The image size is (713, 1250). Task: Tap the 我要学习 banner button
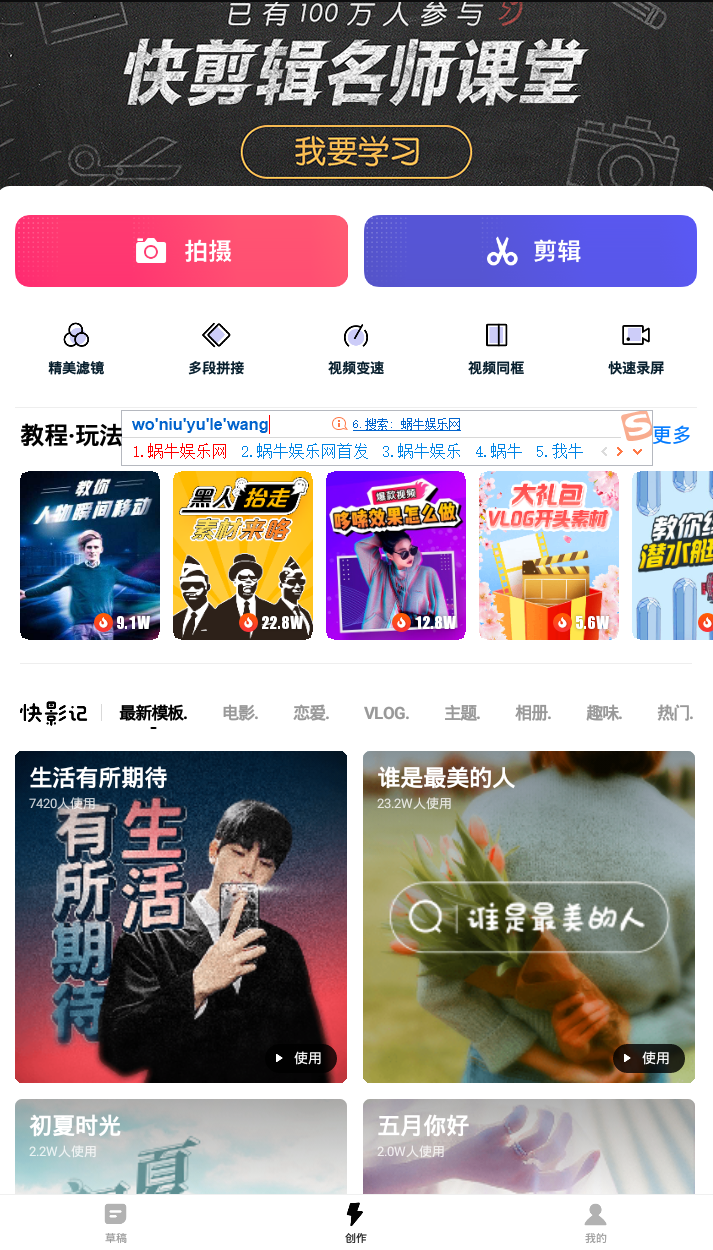[356, 152]
